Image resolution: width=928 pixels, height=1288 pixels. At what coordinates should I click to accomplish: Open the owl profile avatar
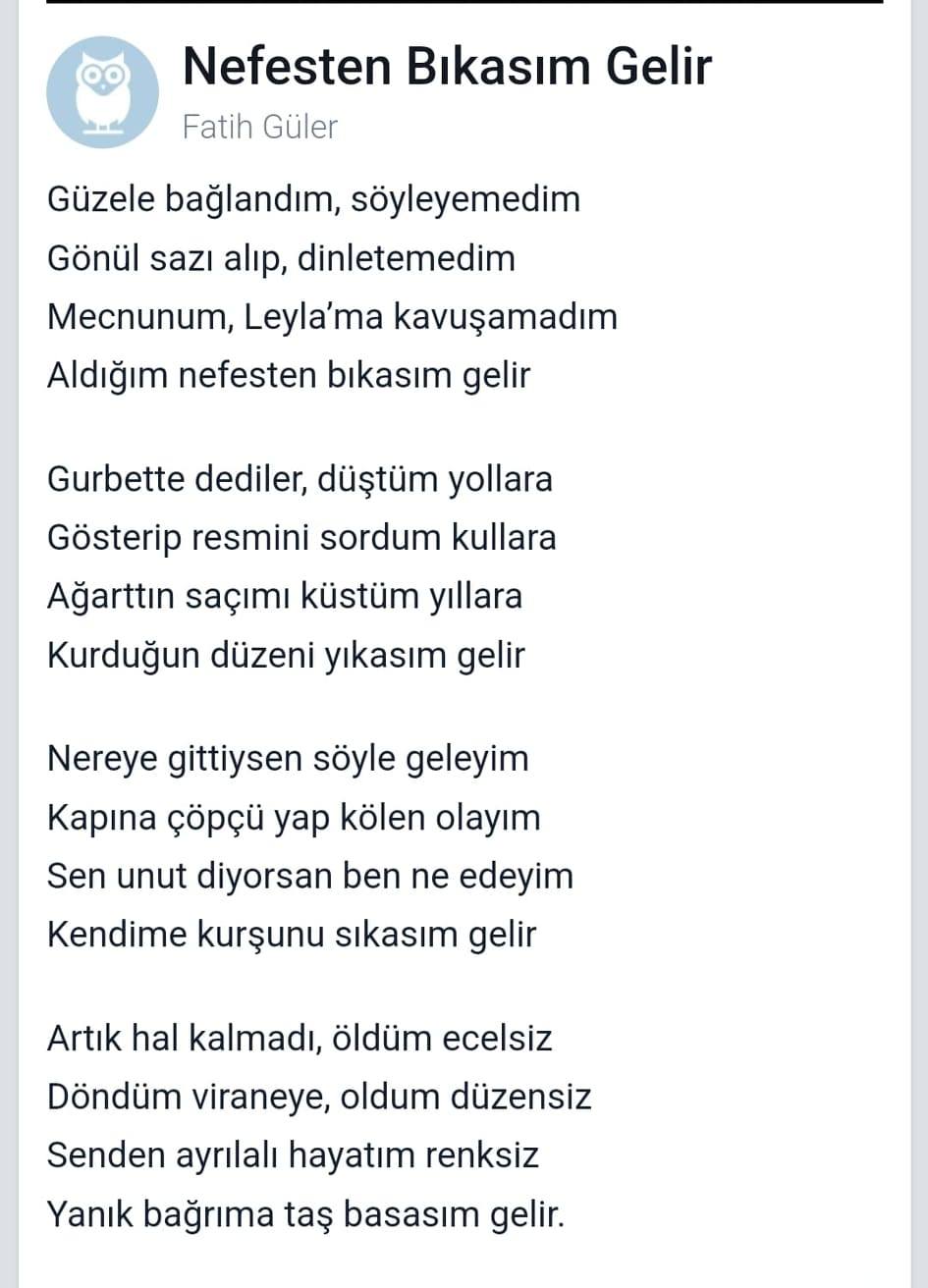(x=102, y=92)
